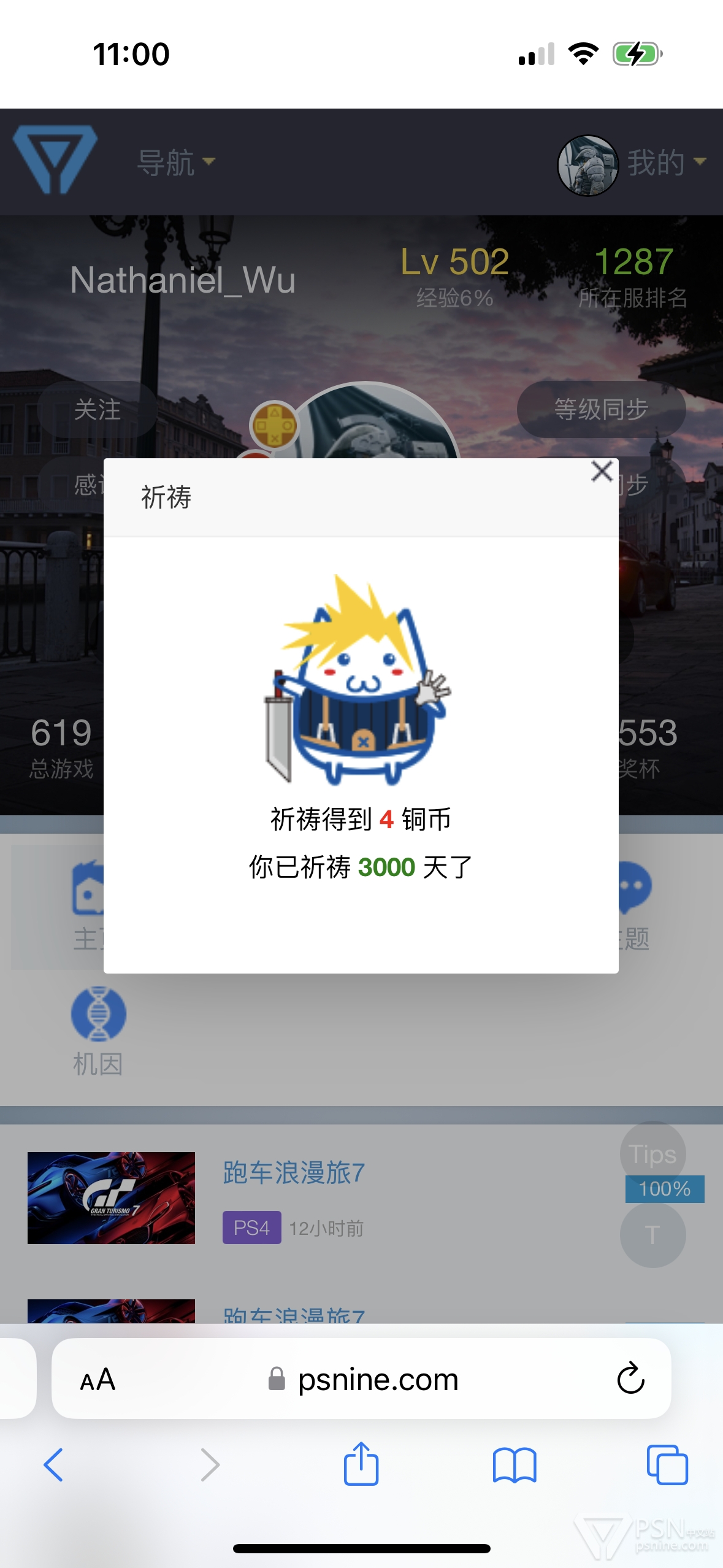
Task: Open Safari bookmarks
Action: click(515, 1465)
